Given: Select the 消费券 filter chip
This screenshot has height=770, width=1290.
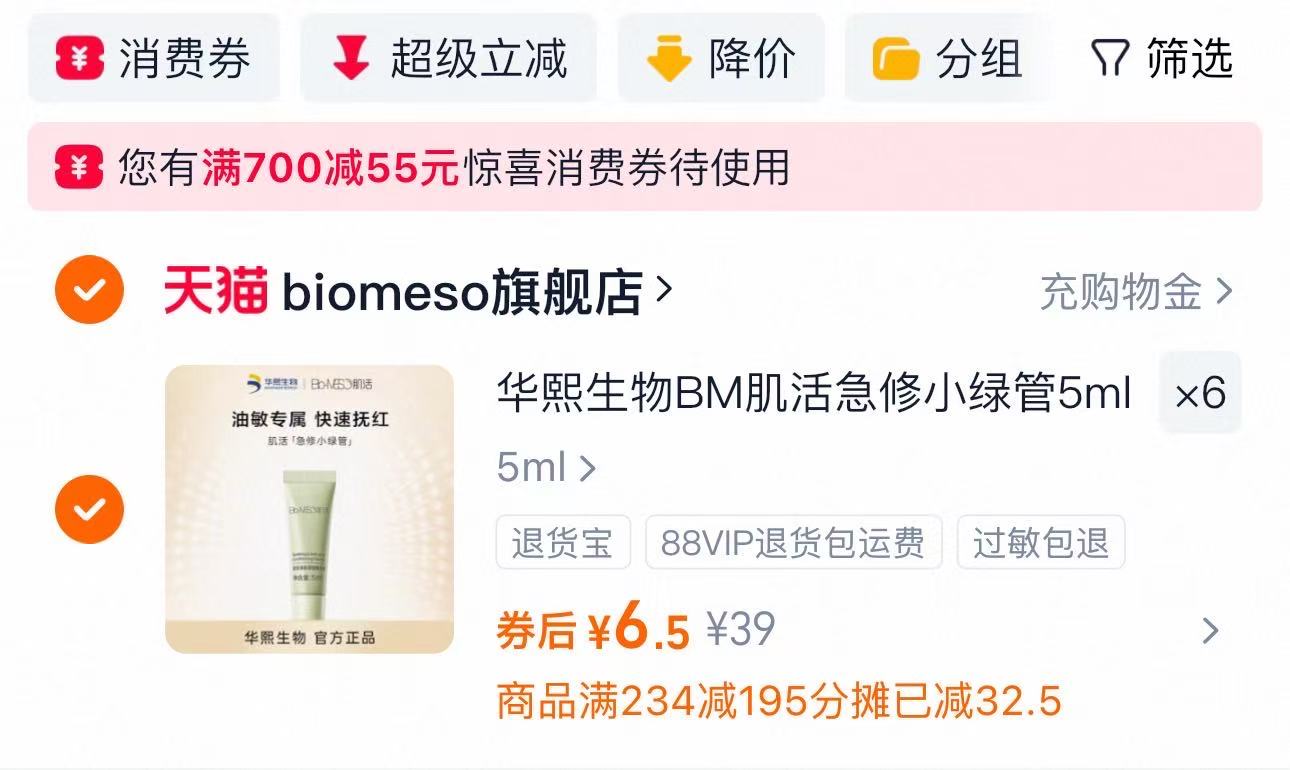Looking at the screenshot, I should [x=153, y=58].
